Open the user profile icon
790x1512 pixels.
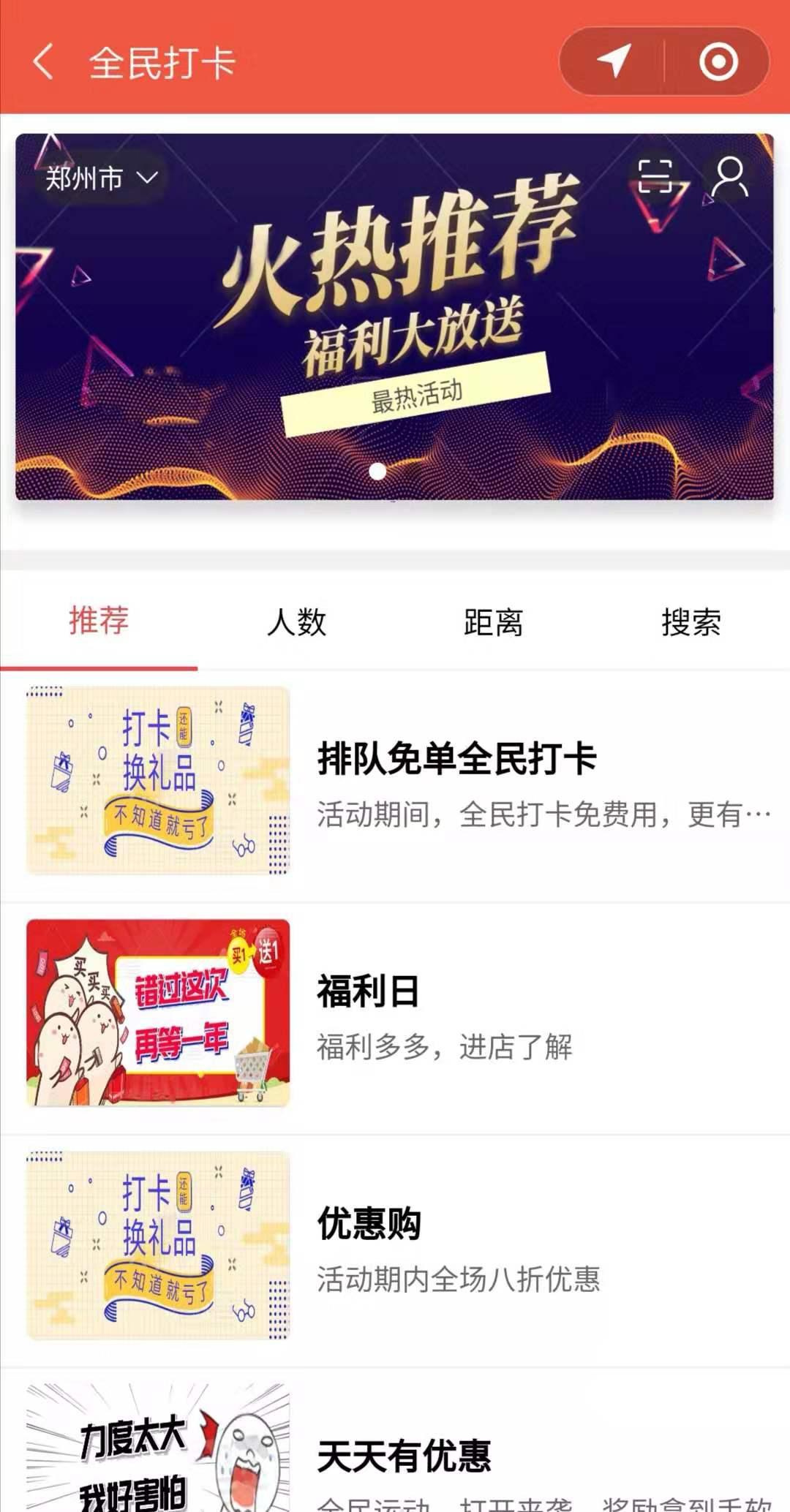tap(729, 176)
